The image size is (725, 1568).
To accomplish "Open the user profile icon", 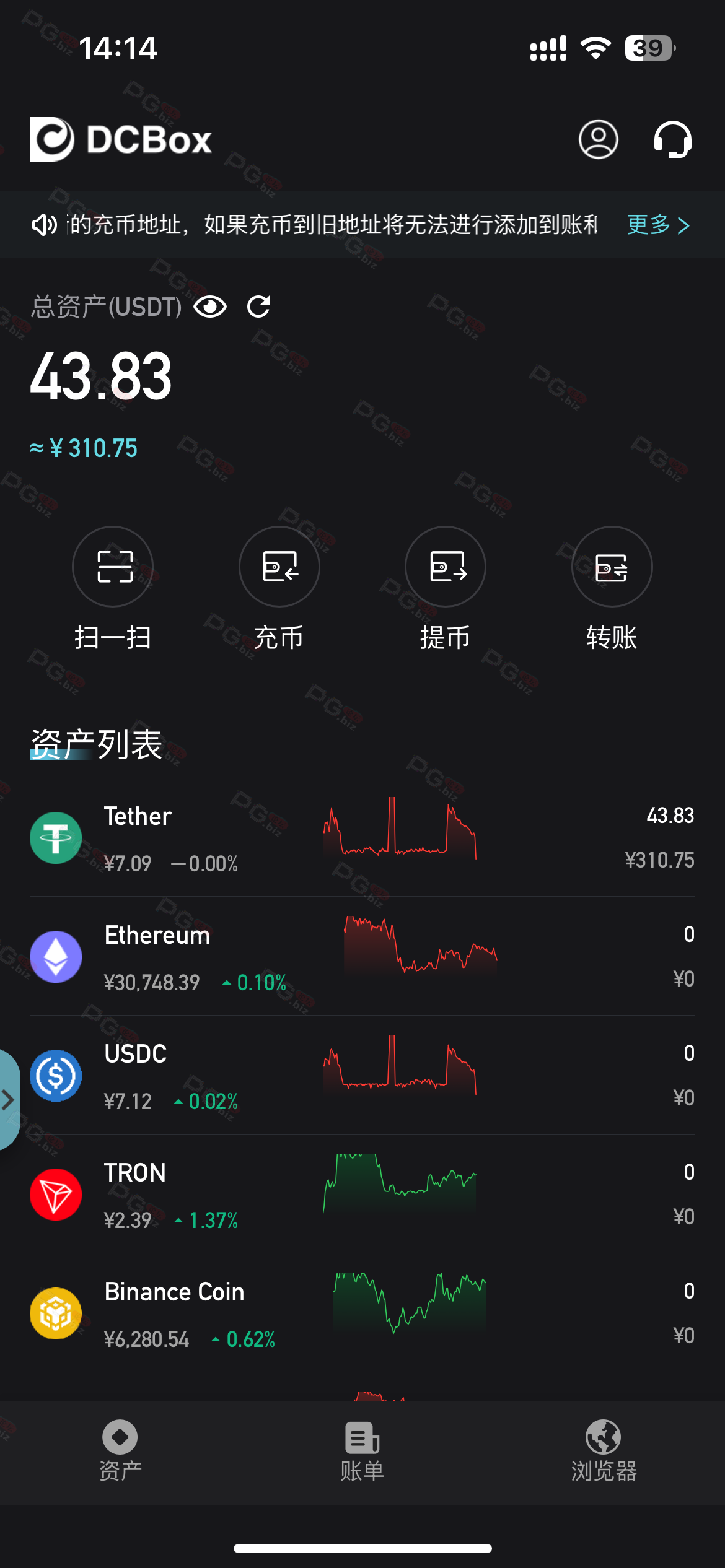I will pyautogui.click(x=598, y=139).
